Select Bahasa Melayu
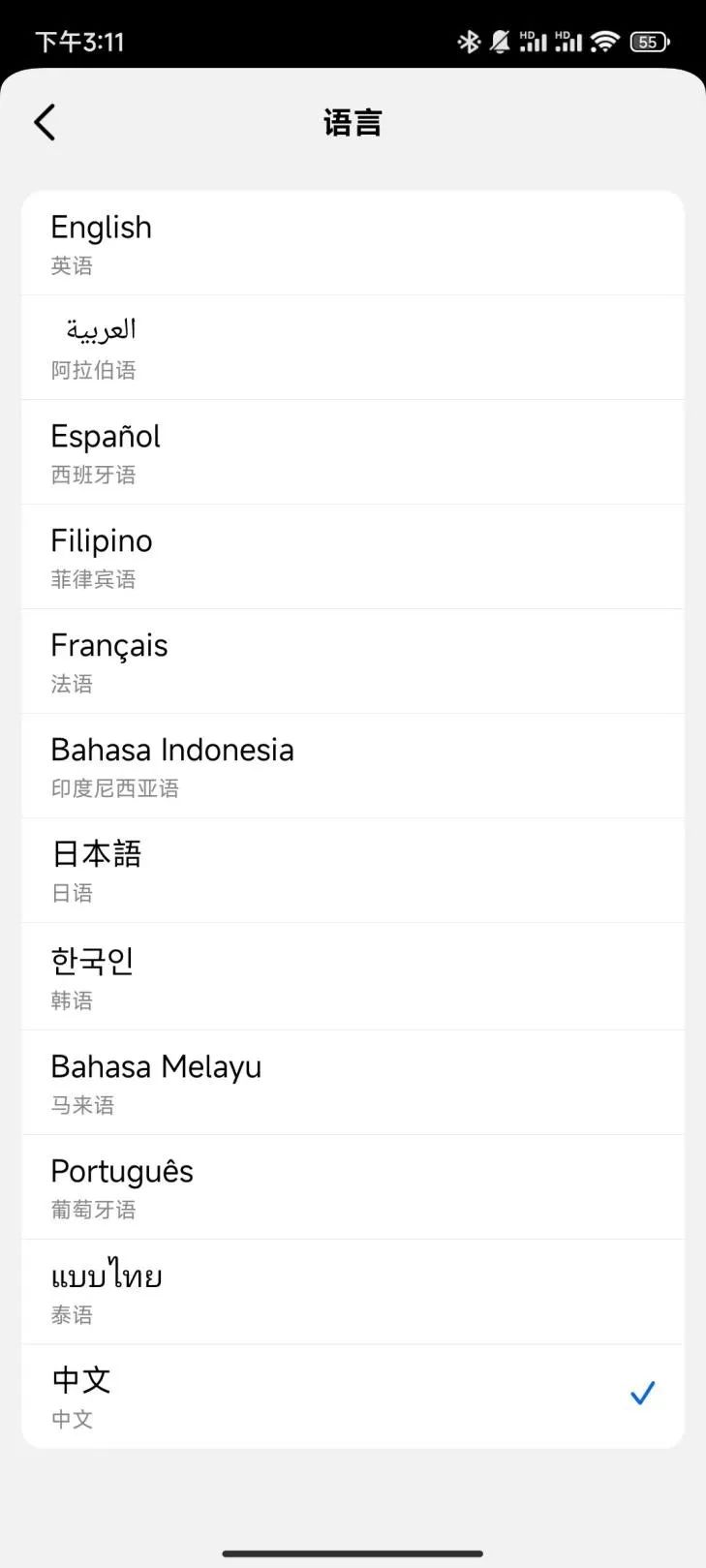The height and width of the screenshot is (1568, 706). tap(353, 1083)
